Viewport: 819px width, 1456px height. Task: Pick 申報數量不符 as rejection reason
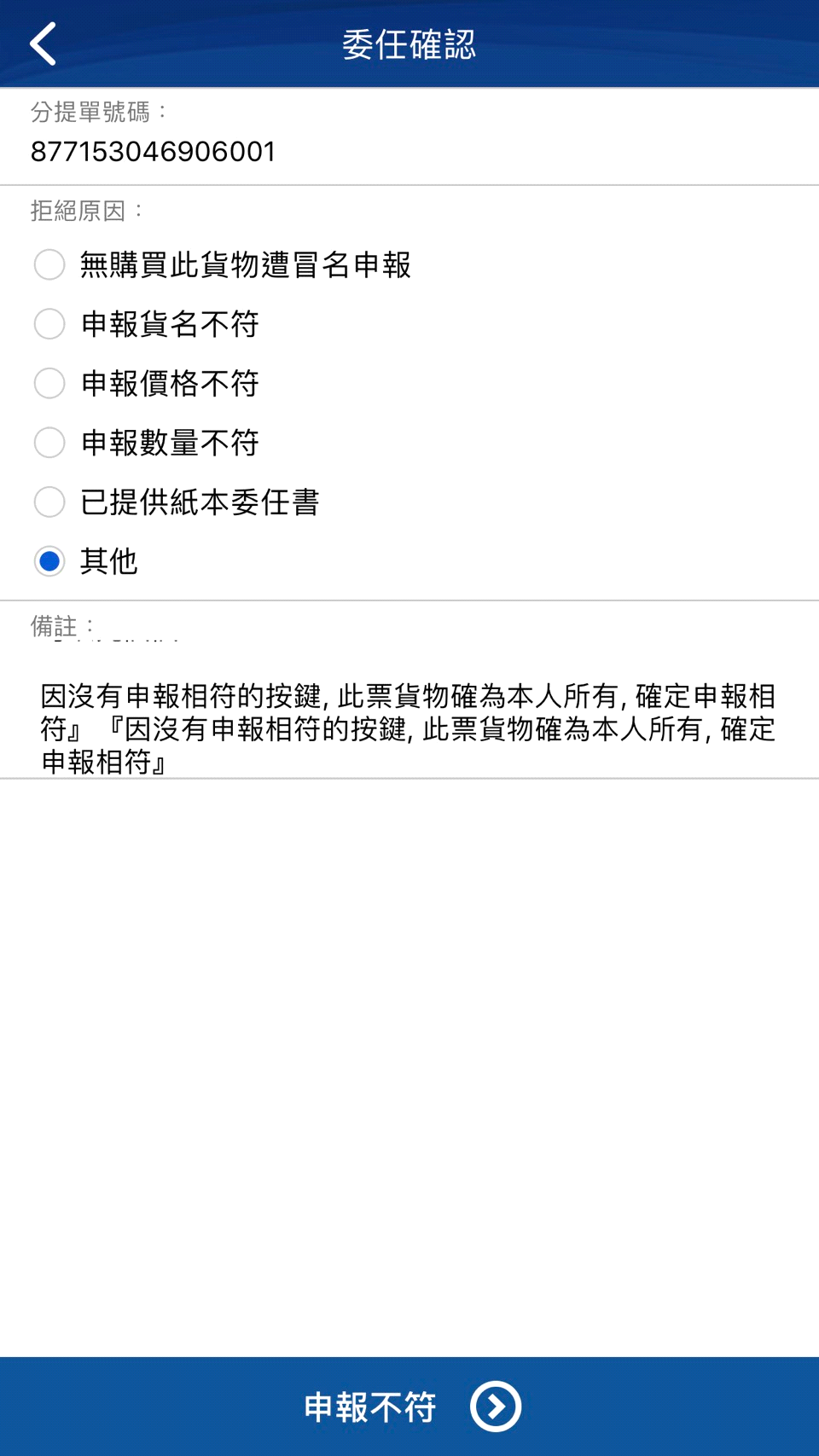click(49, 443)
